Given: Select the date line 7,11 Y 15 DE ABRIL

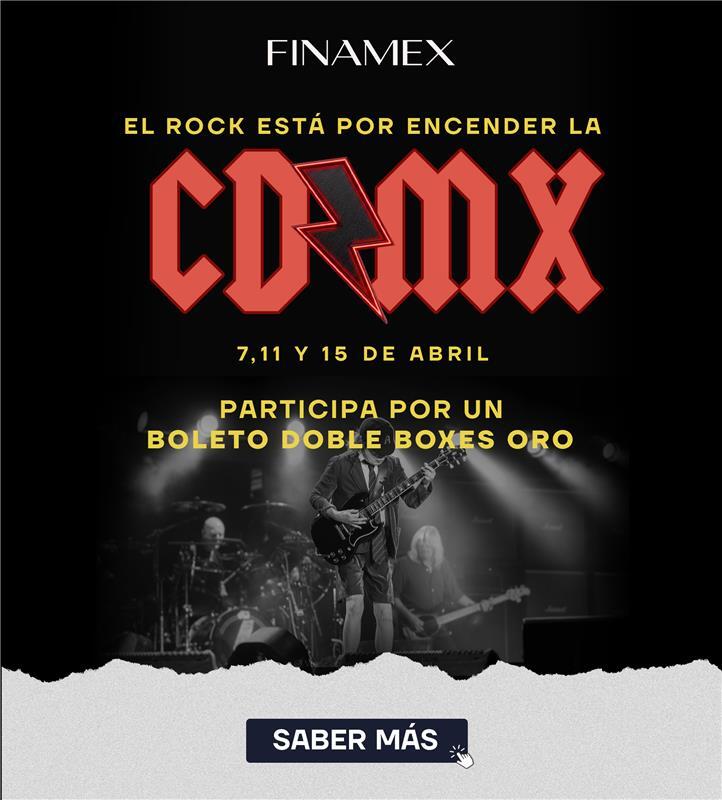Looking at the screenshot, I should [361, 351].
